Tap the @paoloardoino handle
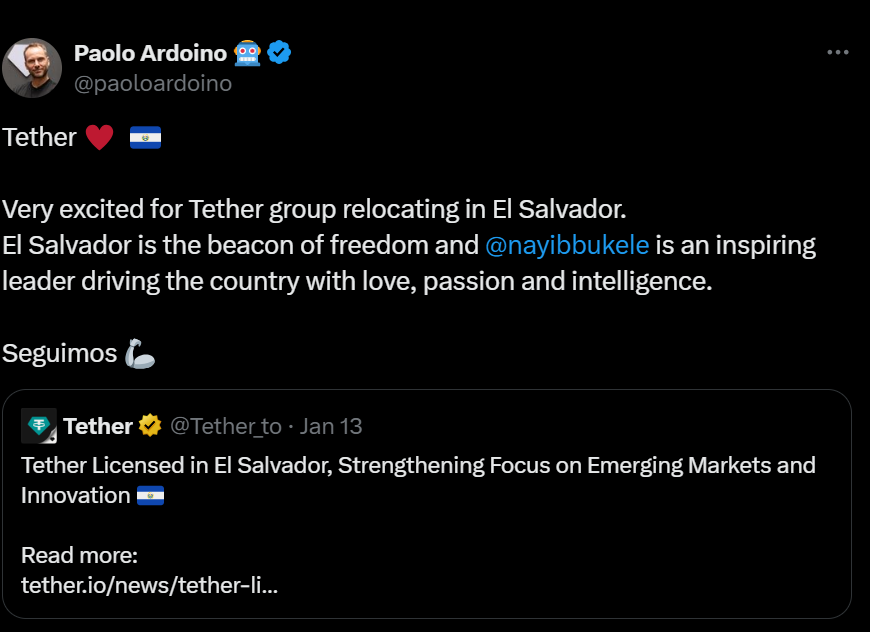 point(153,84)
